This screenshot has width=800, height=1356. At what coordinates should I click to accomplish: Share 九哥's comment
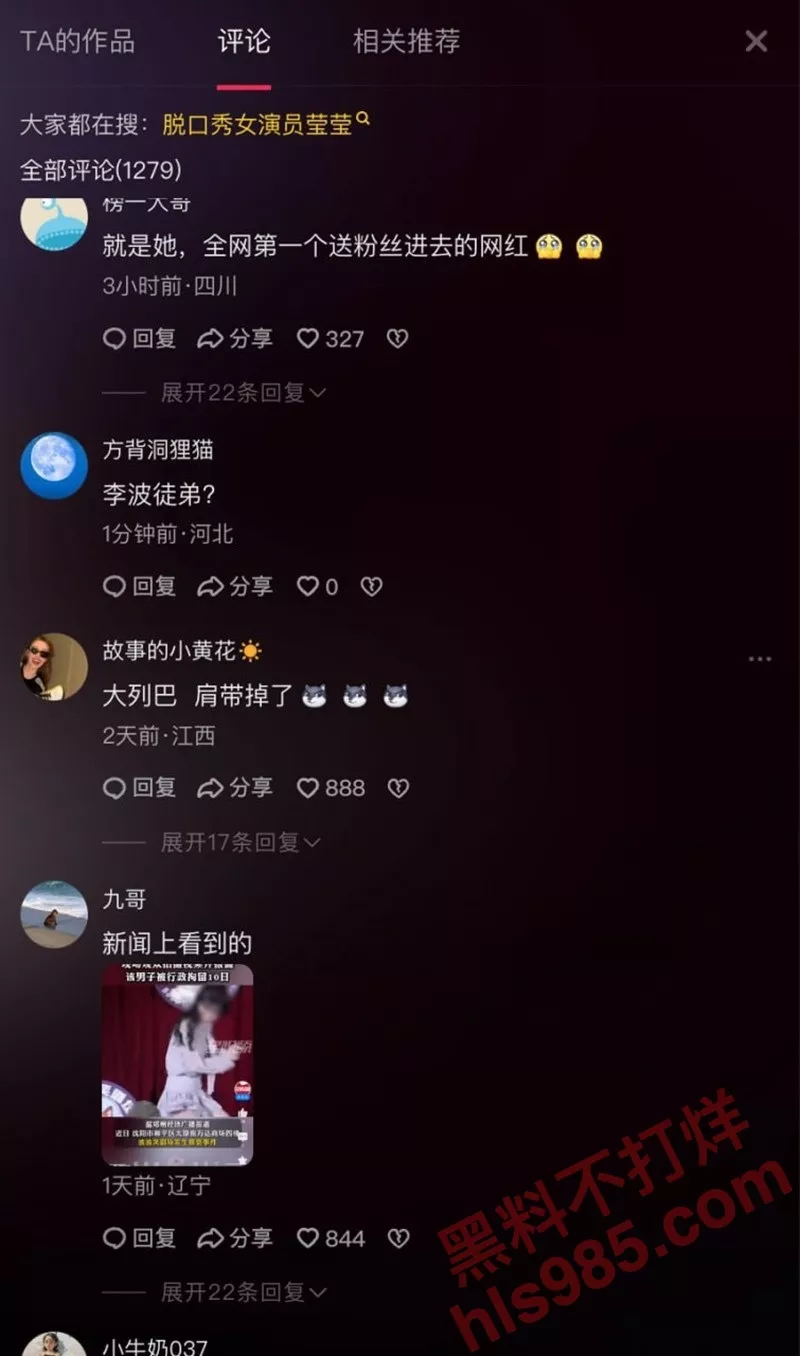click(235, 1238)
